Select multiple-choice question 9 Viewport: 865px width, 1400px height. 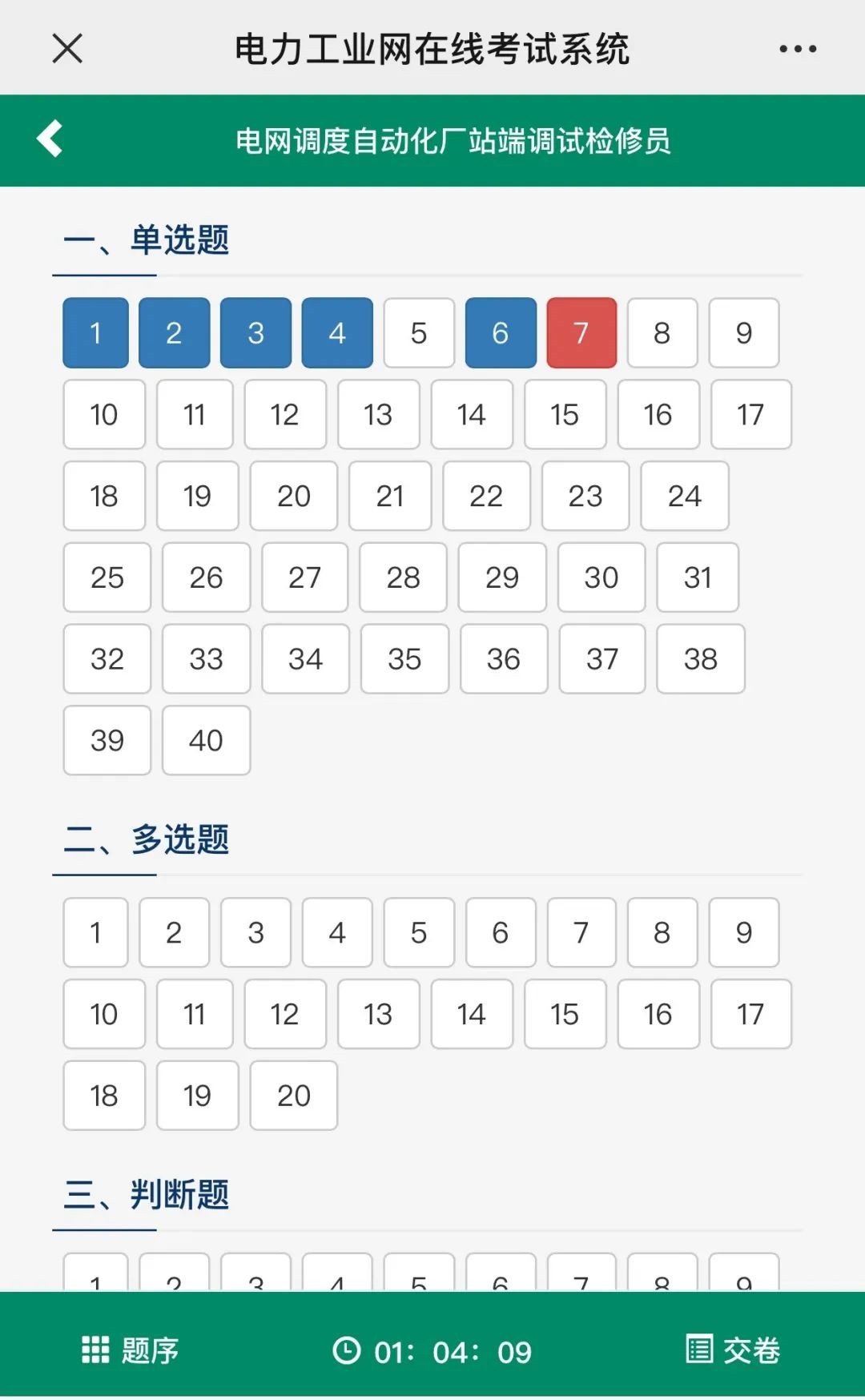[744, 932]
